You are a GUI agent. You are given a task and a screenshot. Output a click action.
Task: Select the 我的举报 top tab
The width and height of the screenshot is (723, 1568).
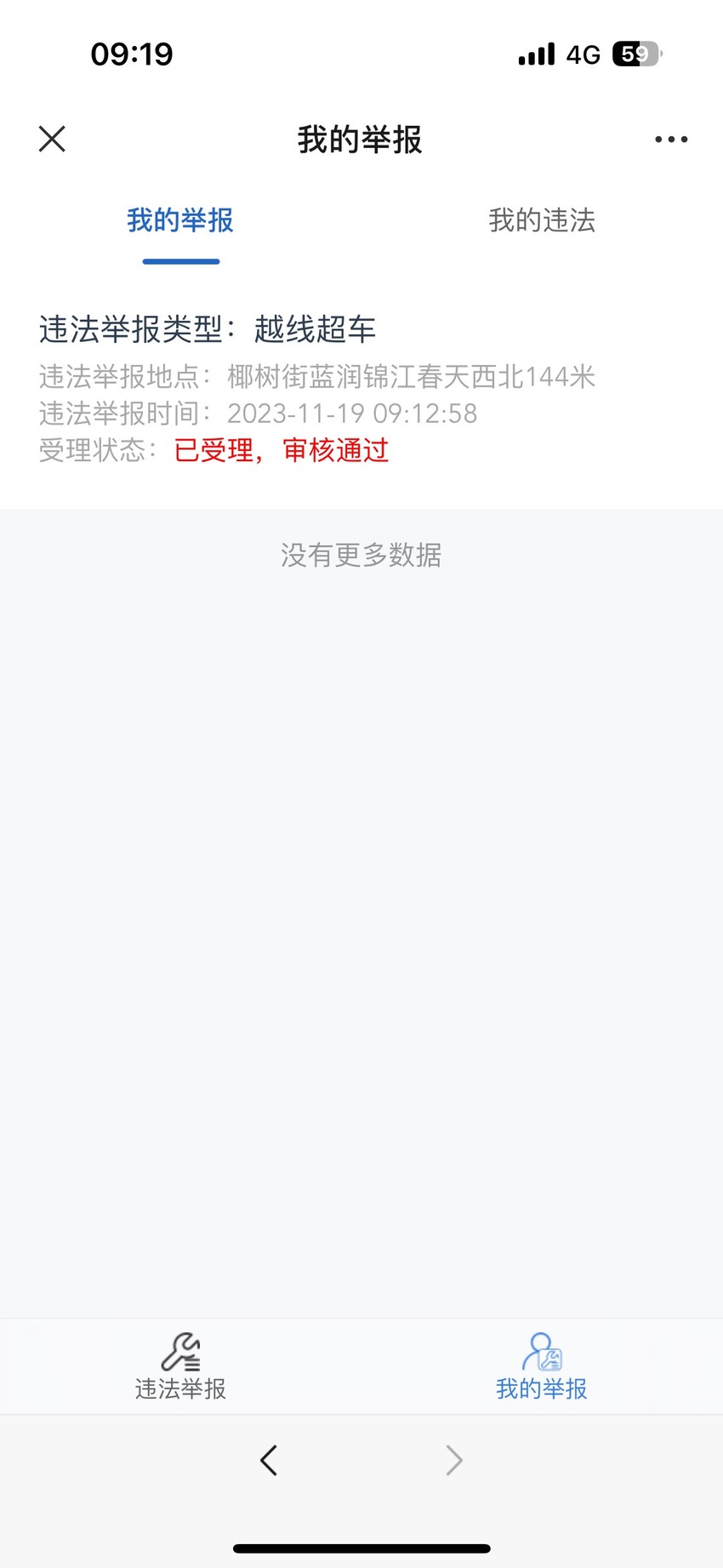click(180, 220)
